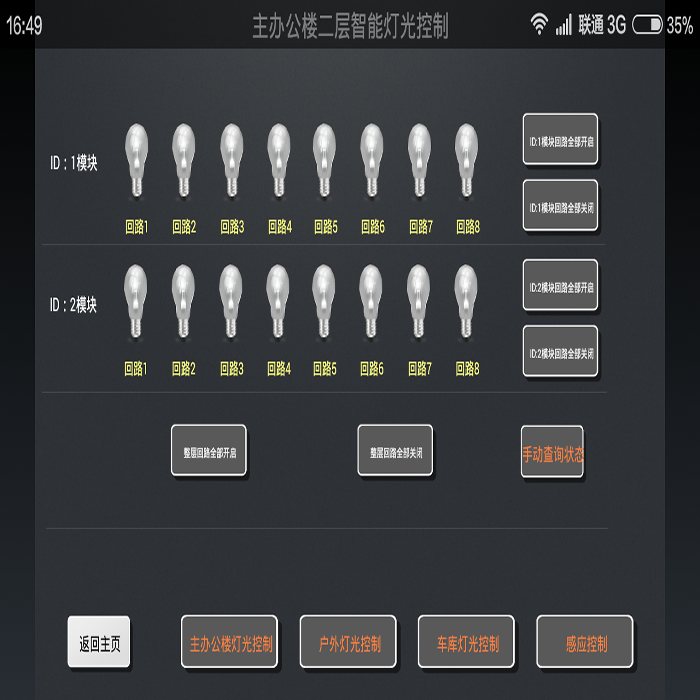The height and width of the screenshot is (700, 700).
Task: Open 户外灯光控制
Action: click(x=348, y=642)
